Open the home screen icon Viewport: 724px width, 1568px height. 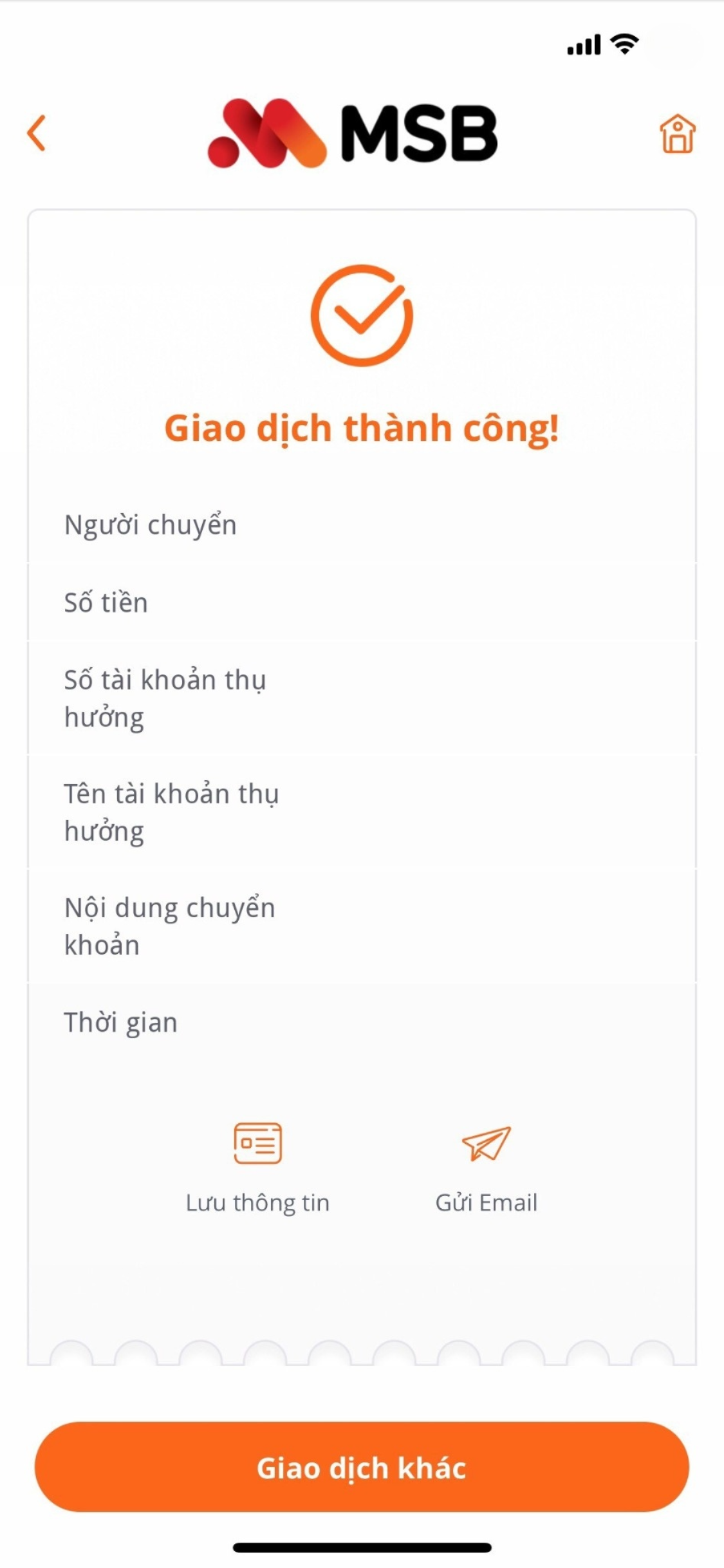[677, 133]
